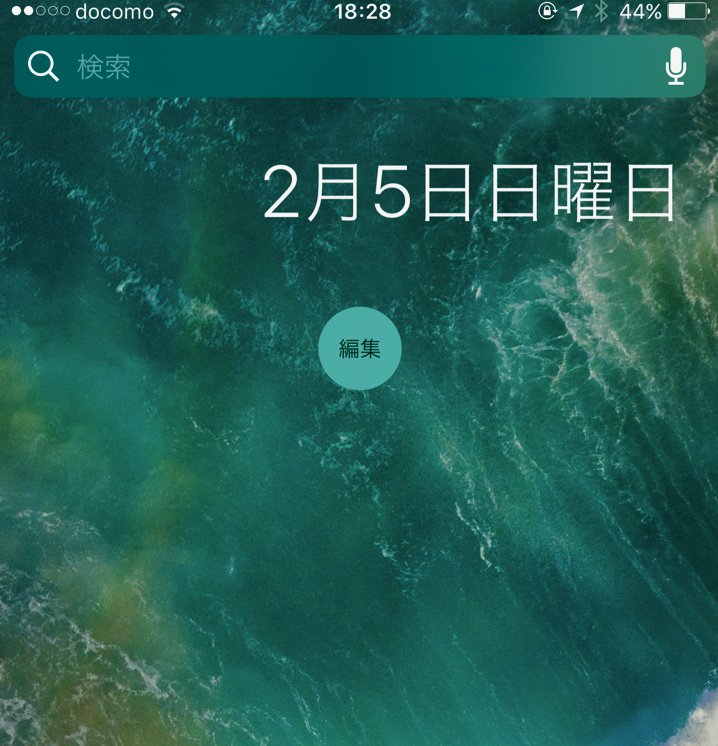Viewport: 718px width, 746px height.
Task: Tap the 検索 search field
Action: pyautogui.click(x=340, y=67)
